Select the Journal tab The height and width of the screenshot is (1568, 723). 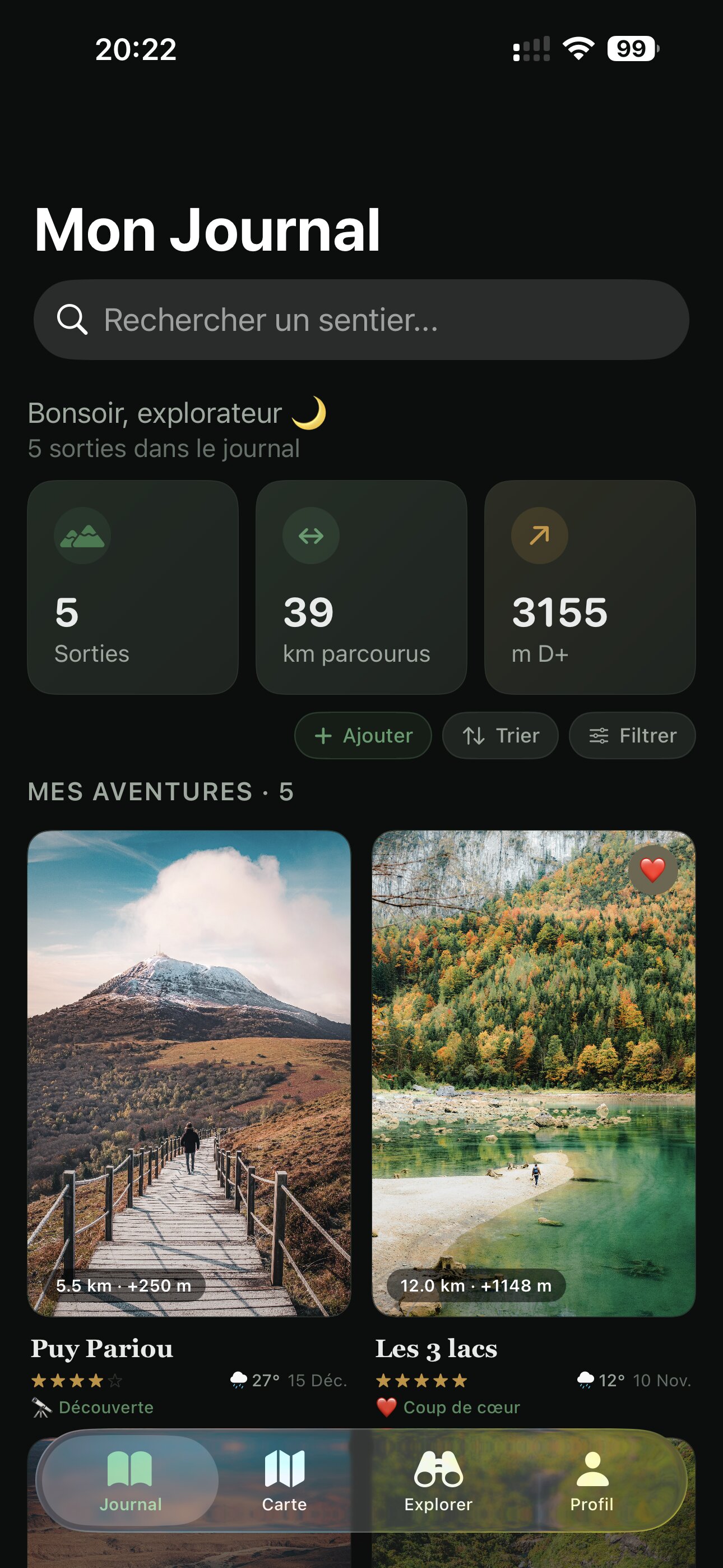(x=130, y=1481)
